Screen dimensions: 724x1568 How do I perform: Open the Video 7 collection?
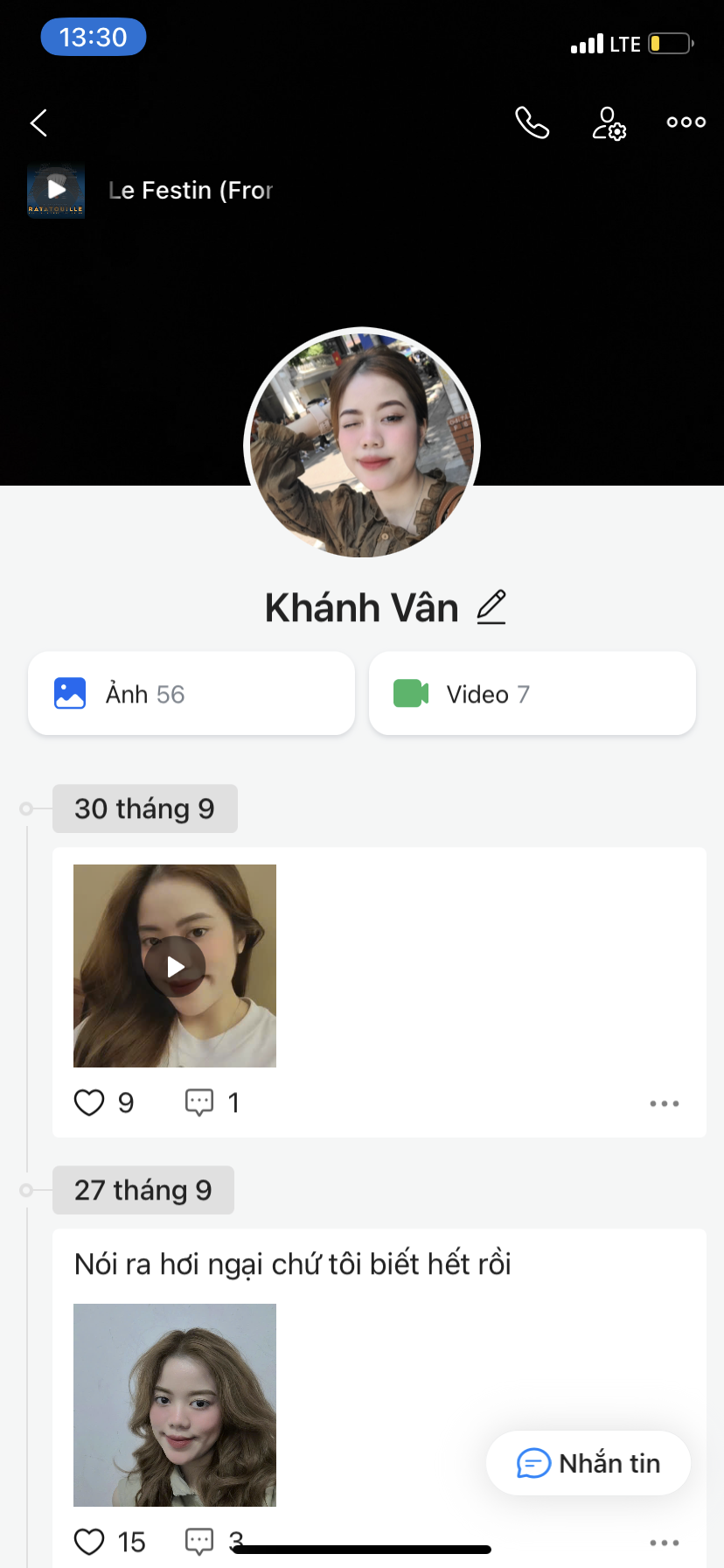point(532,694)
